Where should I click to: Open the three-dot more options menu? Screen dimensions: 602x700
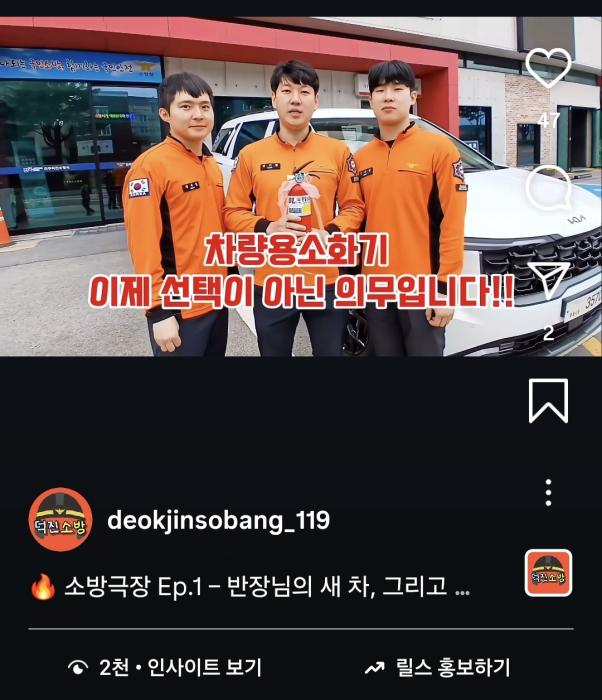click(548, 492)
